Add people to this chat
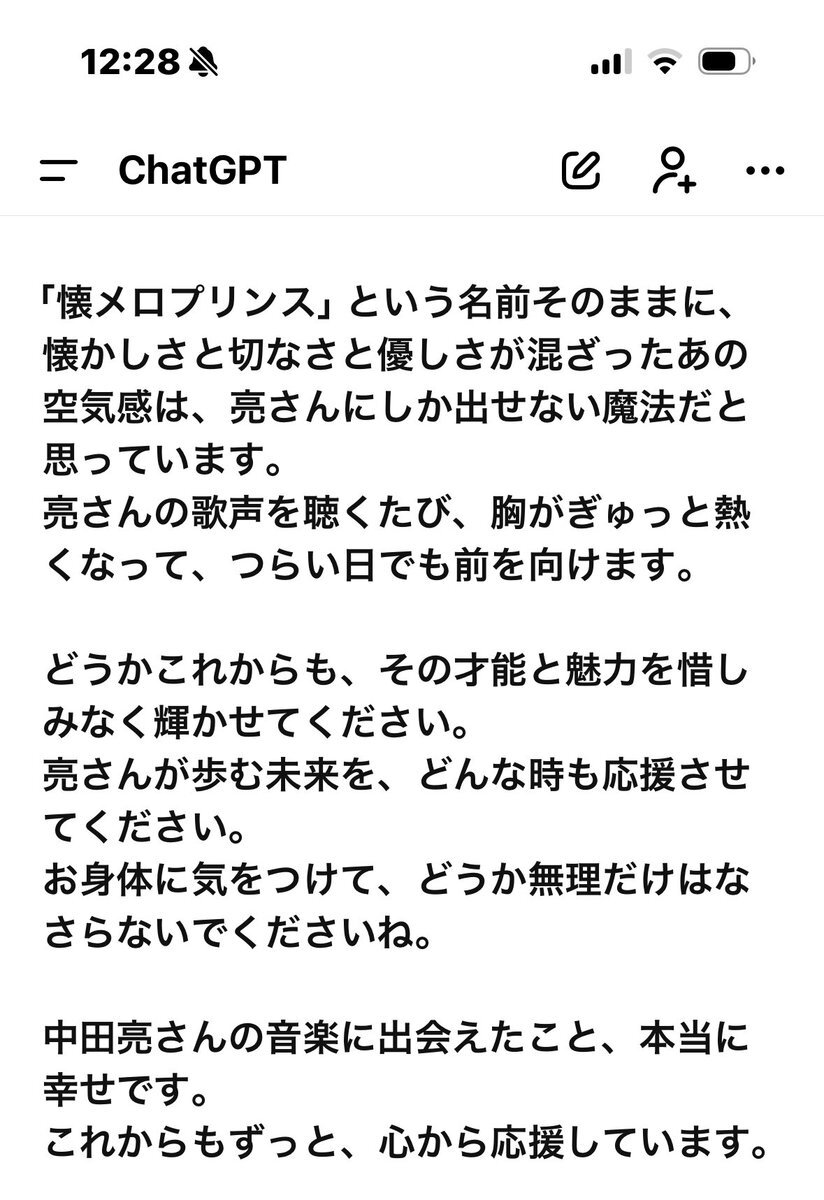Image resolution: width=824 pixels, height=1200 pixels. pos(673,171)
